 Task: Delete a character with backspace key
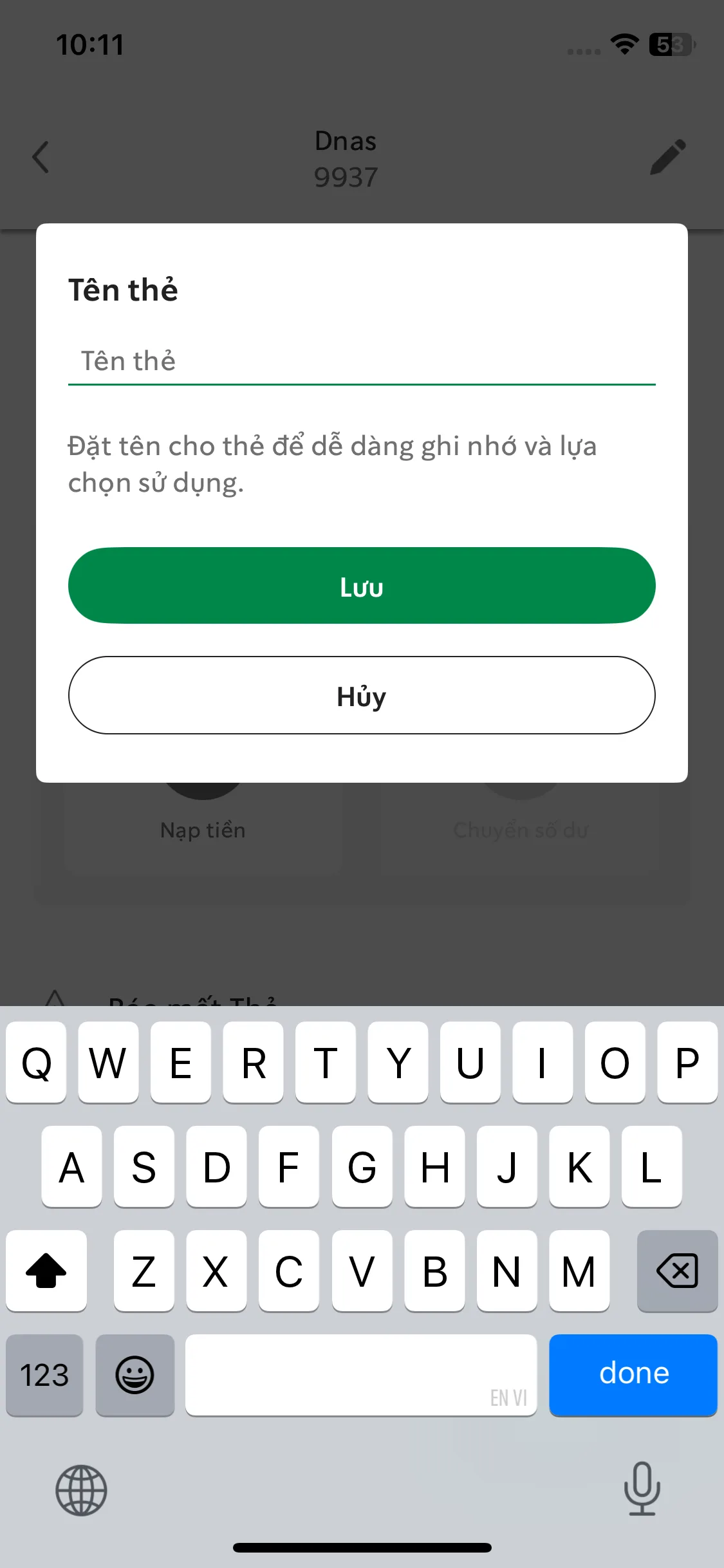[x=676, y=1271]
